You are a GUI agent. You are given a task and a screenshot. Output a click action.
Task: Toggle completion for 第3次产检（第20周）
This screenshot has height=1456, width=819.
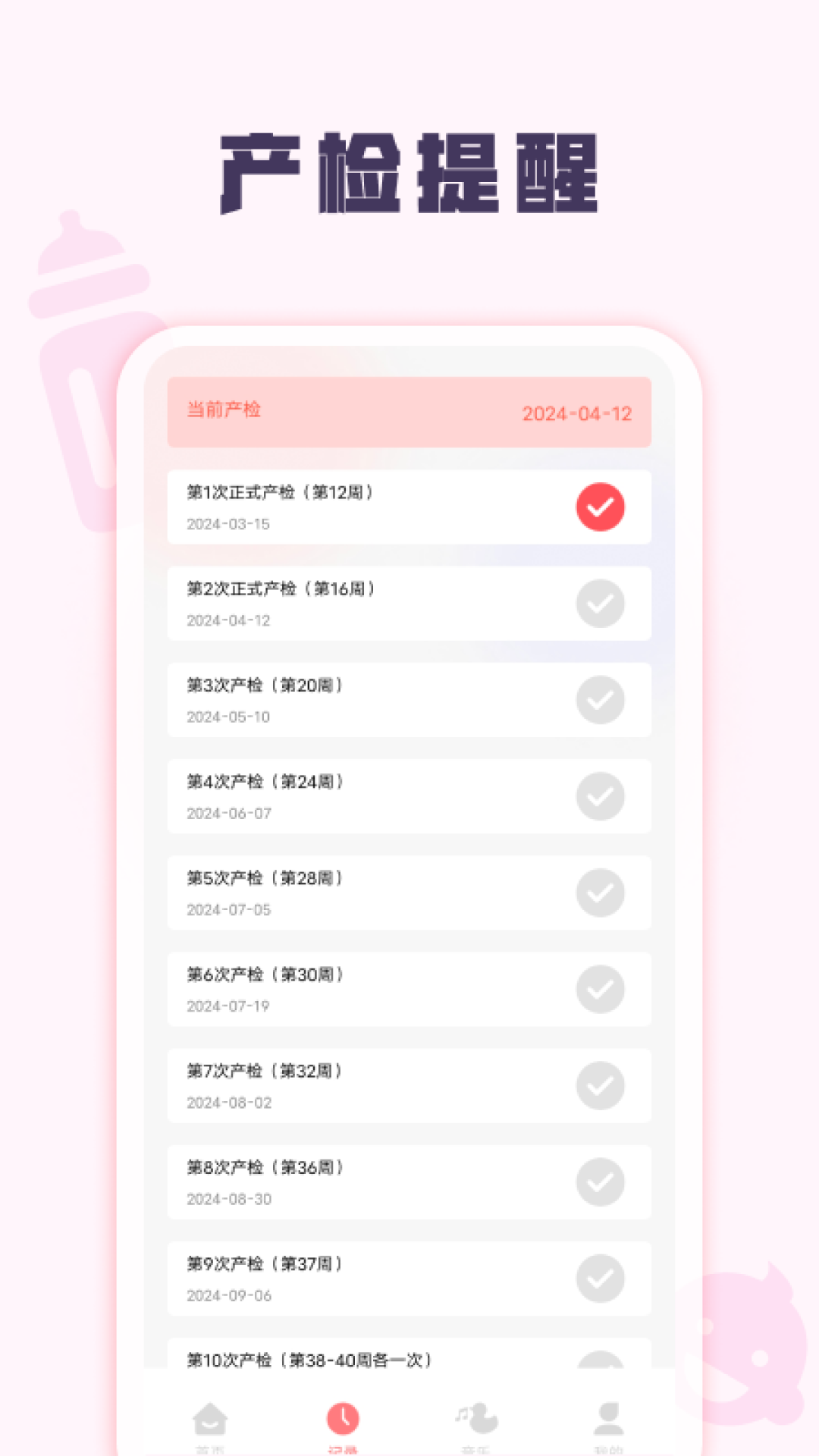(601, 700)
